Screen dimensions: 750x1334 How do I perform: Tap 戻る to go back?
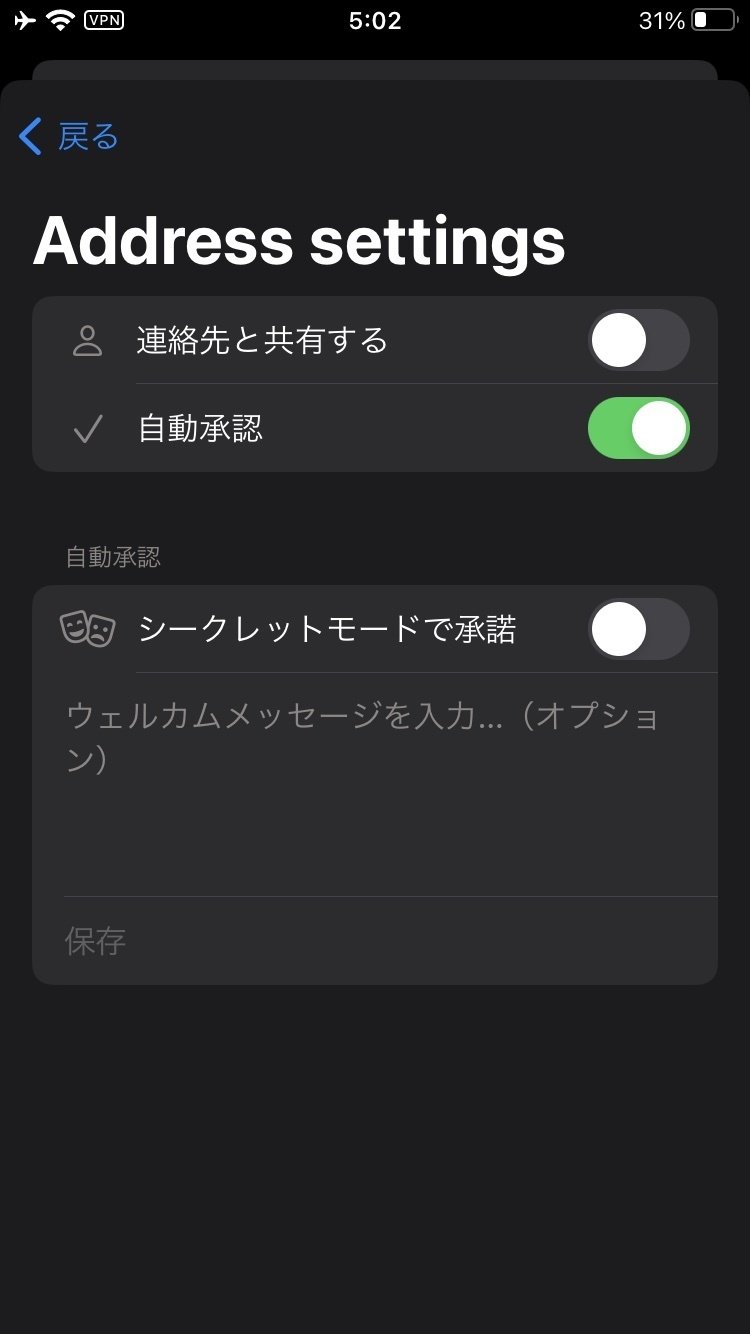(x=88, y=137)
